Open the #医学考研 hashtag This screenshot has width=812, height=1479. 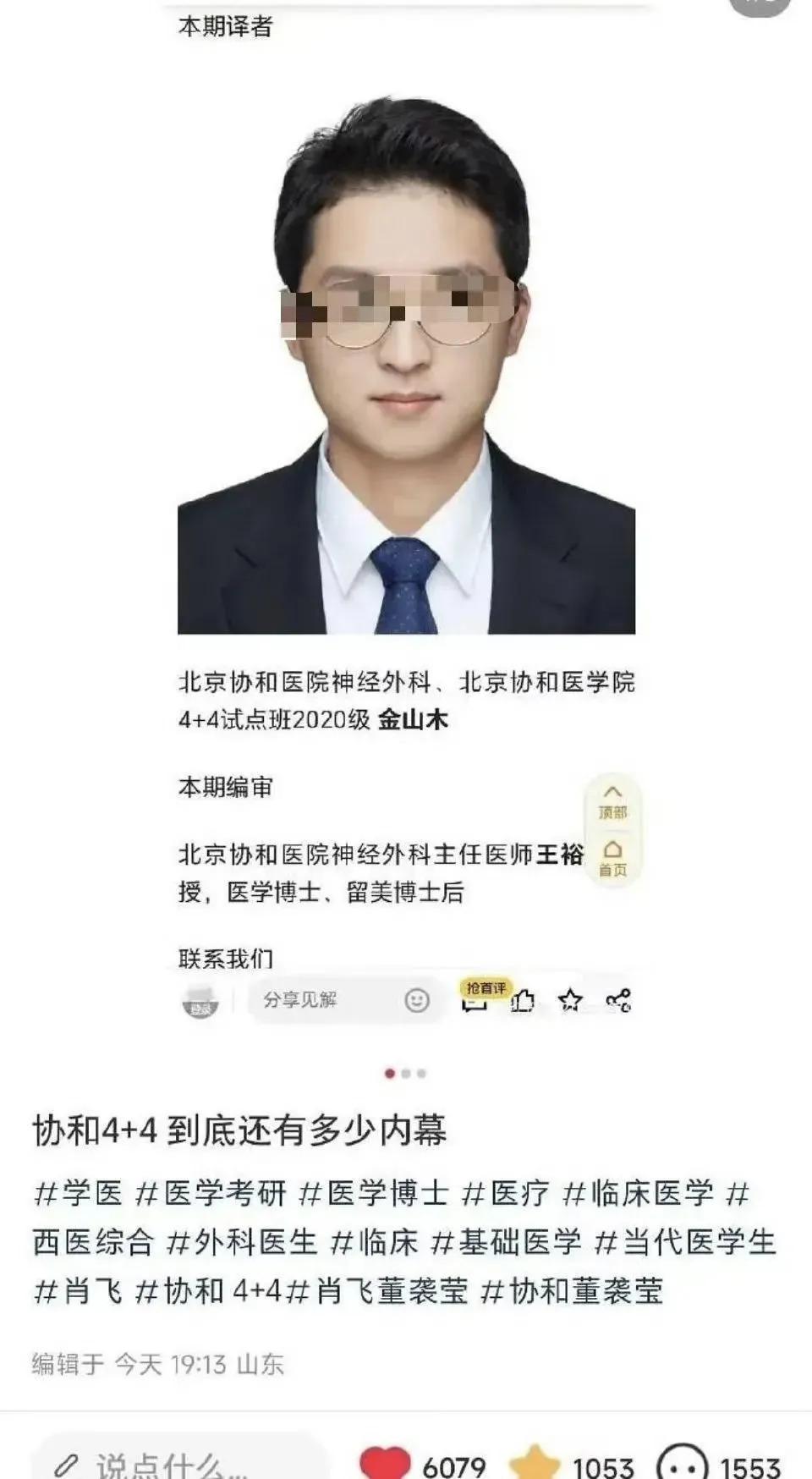coord(211,1194)
